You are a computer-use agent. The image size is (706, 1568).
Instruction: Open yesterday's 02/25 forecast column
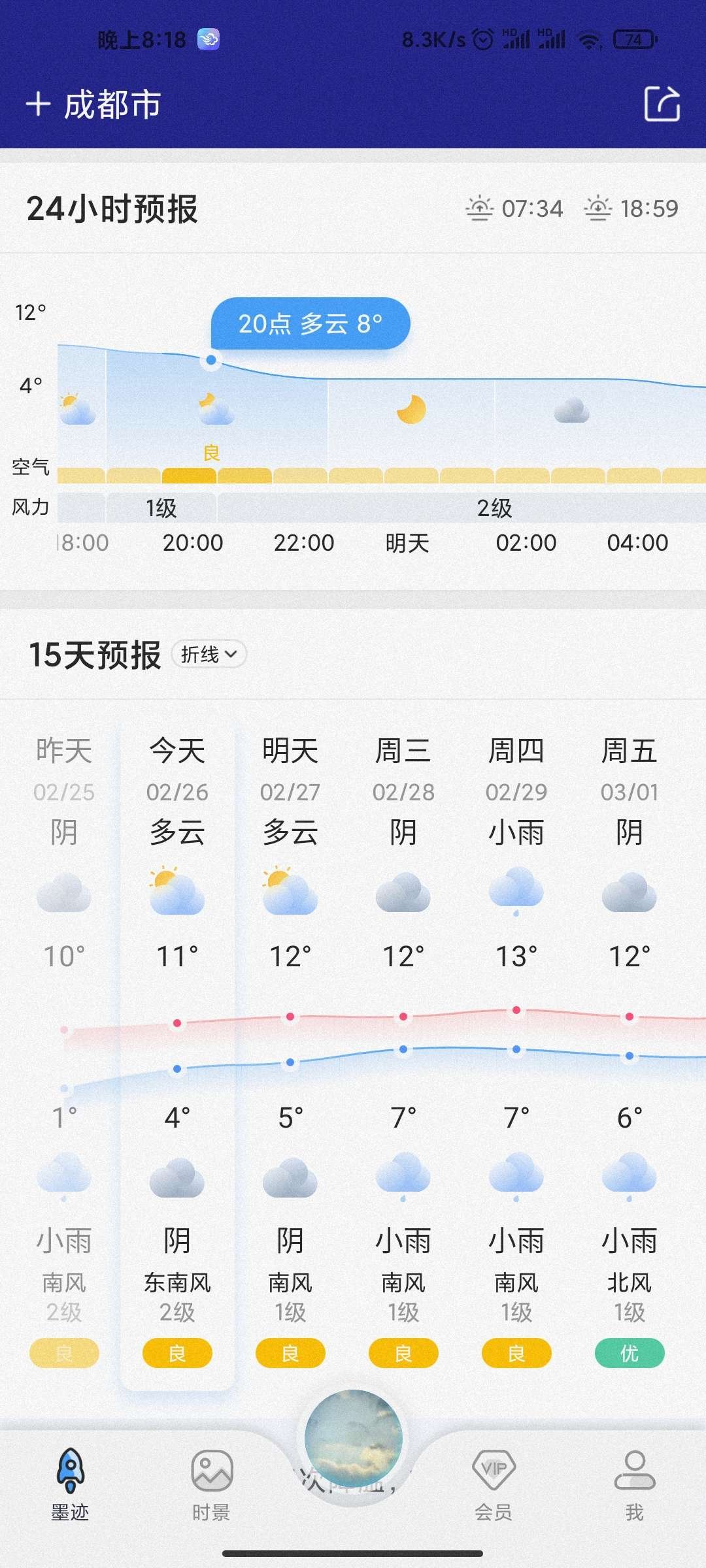pyautogui.click(x=63, y=1045)
